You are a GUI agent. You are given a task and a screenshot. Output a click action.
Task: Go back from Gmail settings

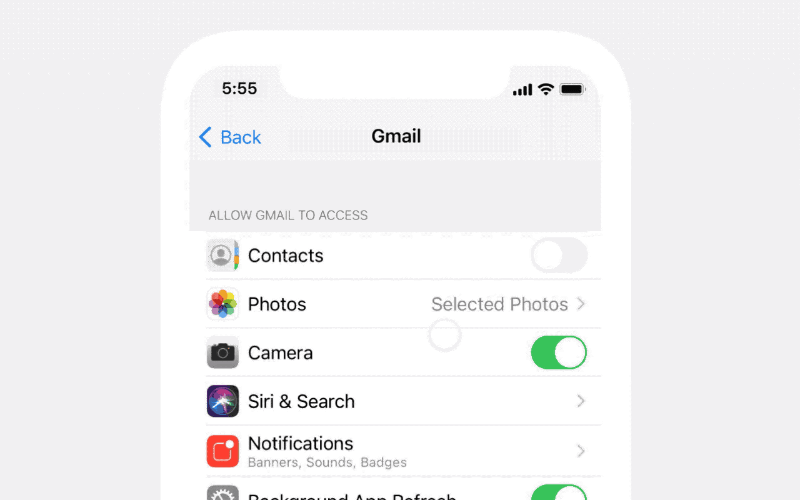click(230, 137)
